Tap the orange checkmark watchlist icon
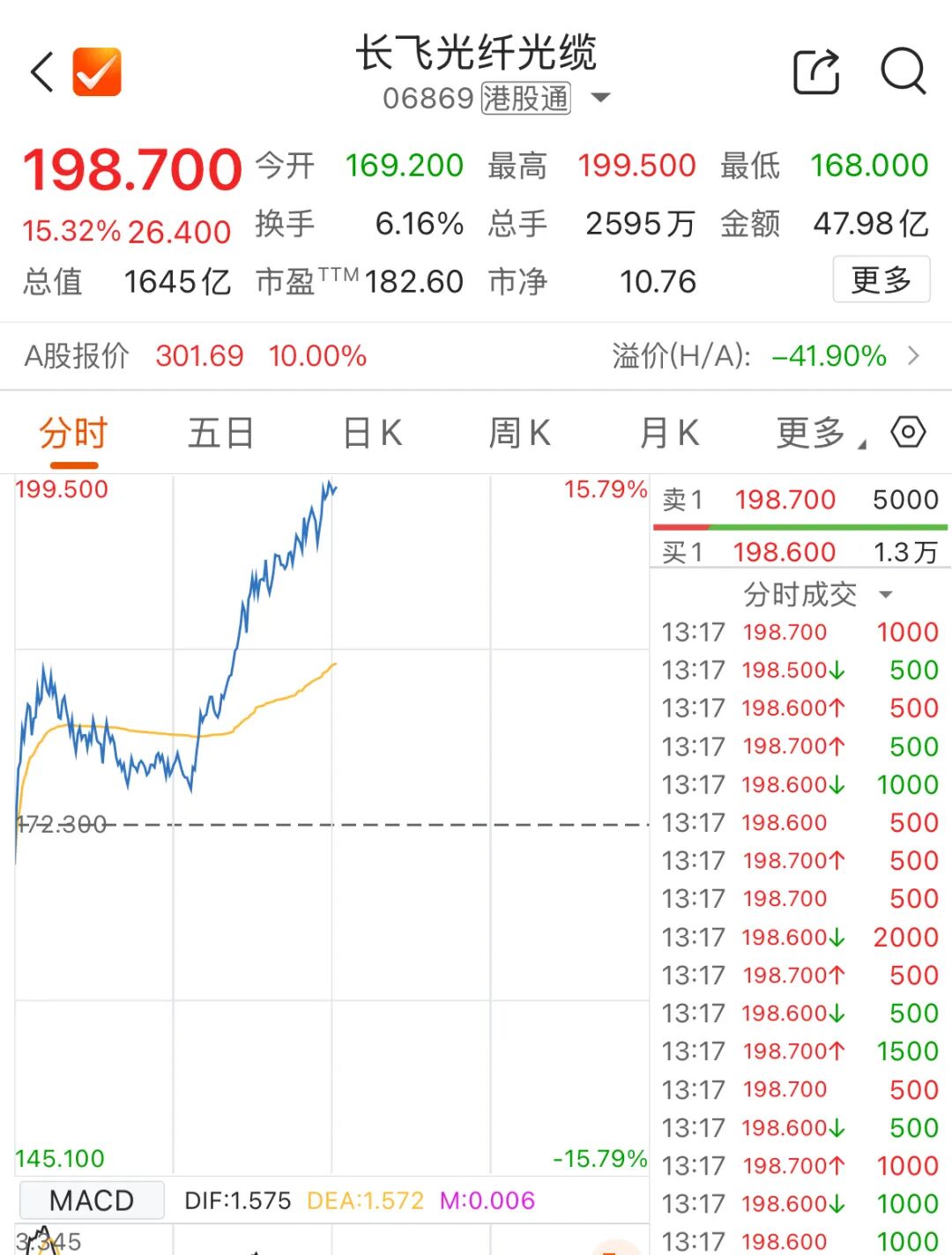Image resolution: width=952 pixels, height=1255 pixels. [x=97, y=72]
